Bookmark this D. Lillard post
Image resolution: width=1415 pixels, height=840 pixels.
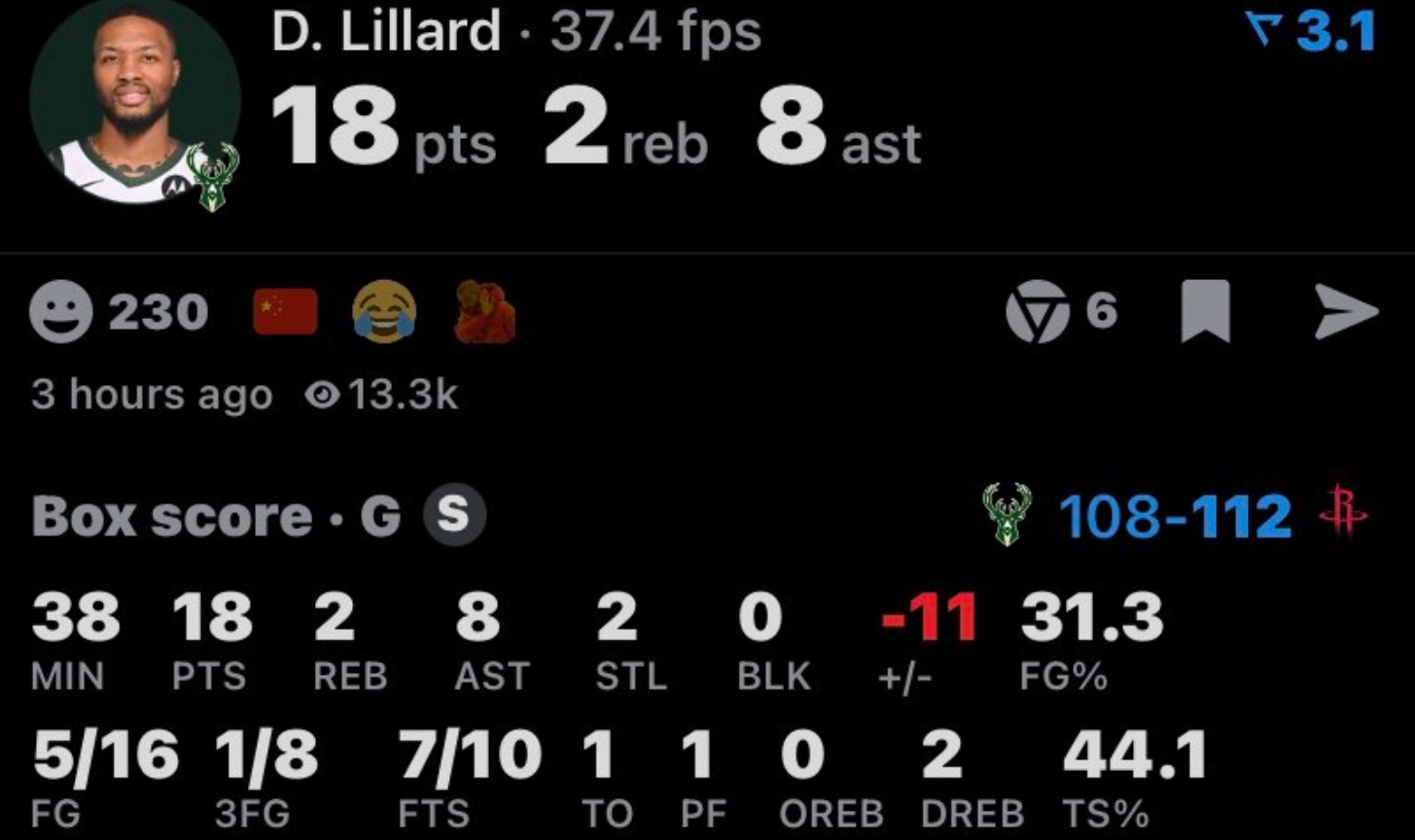click(x=1205, y=311)
